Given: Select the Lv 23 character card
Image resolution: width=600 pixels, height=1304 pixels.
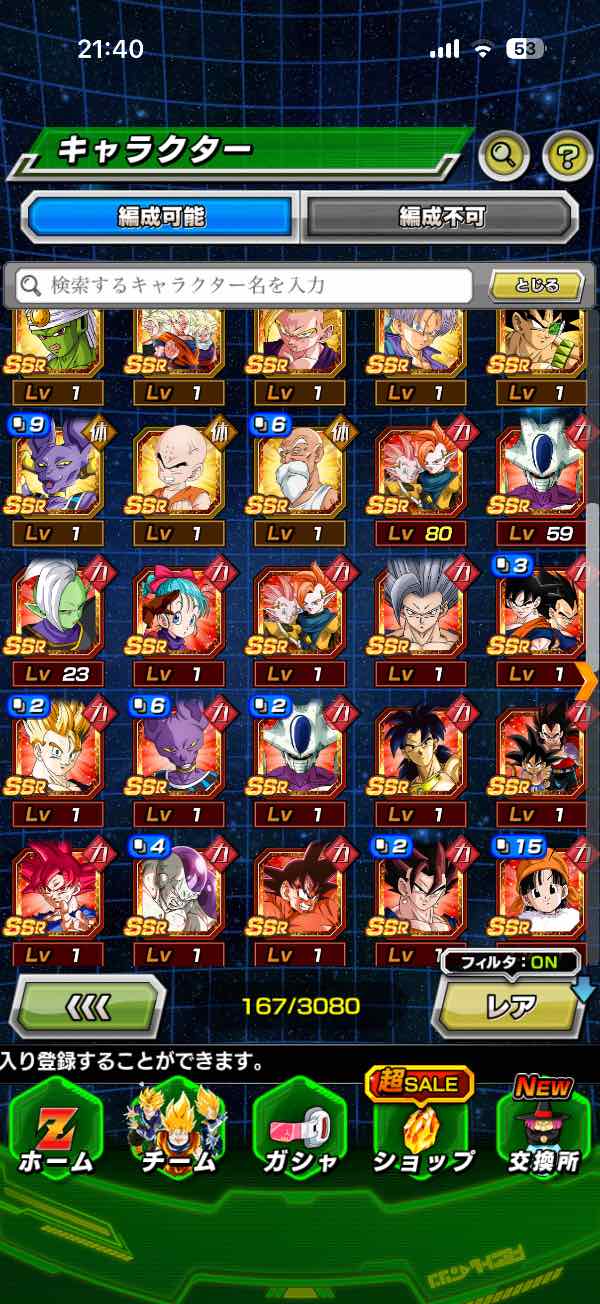Looking at the screenshot, I should [57, 618].
